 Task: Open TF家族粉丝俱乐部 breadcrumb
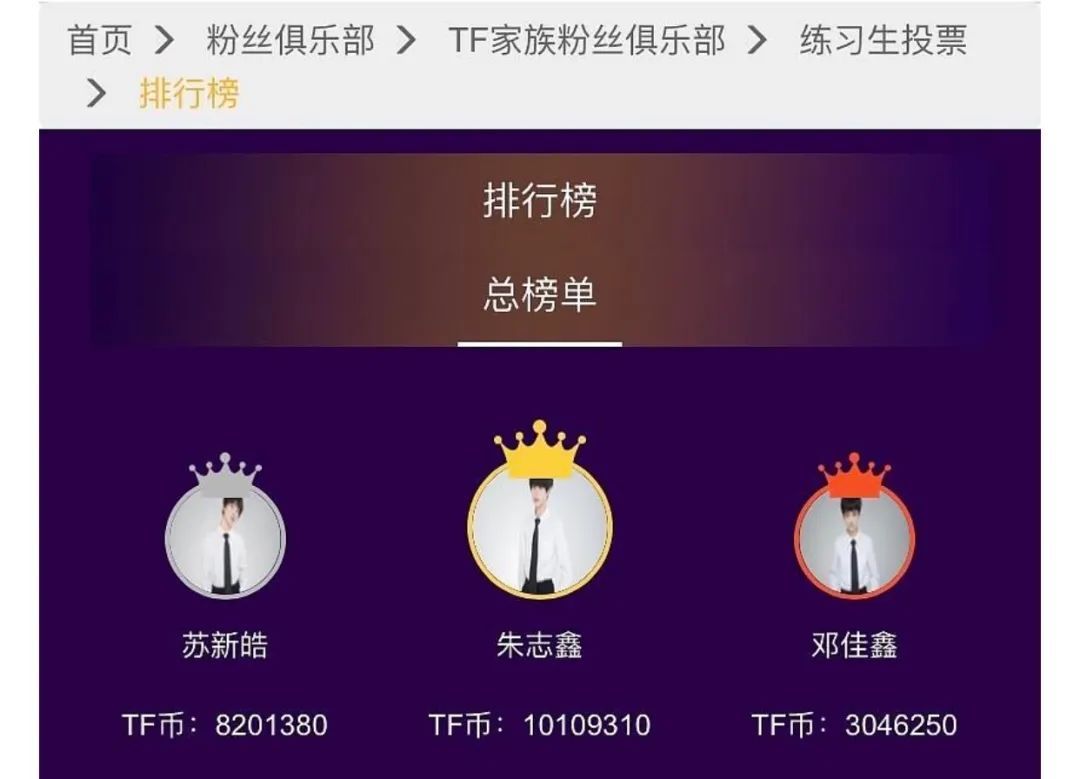pos(586,41)
